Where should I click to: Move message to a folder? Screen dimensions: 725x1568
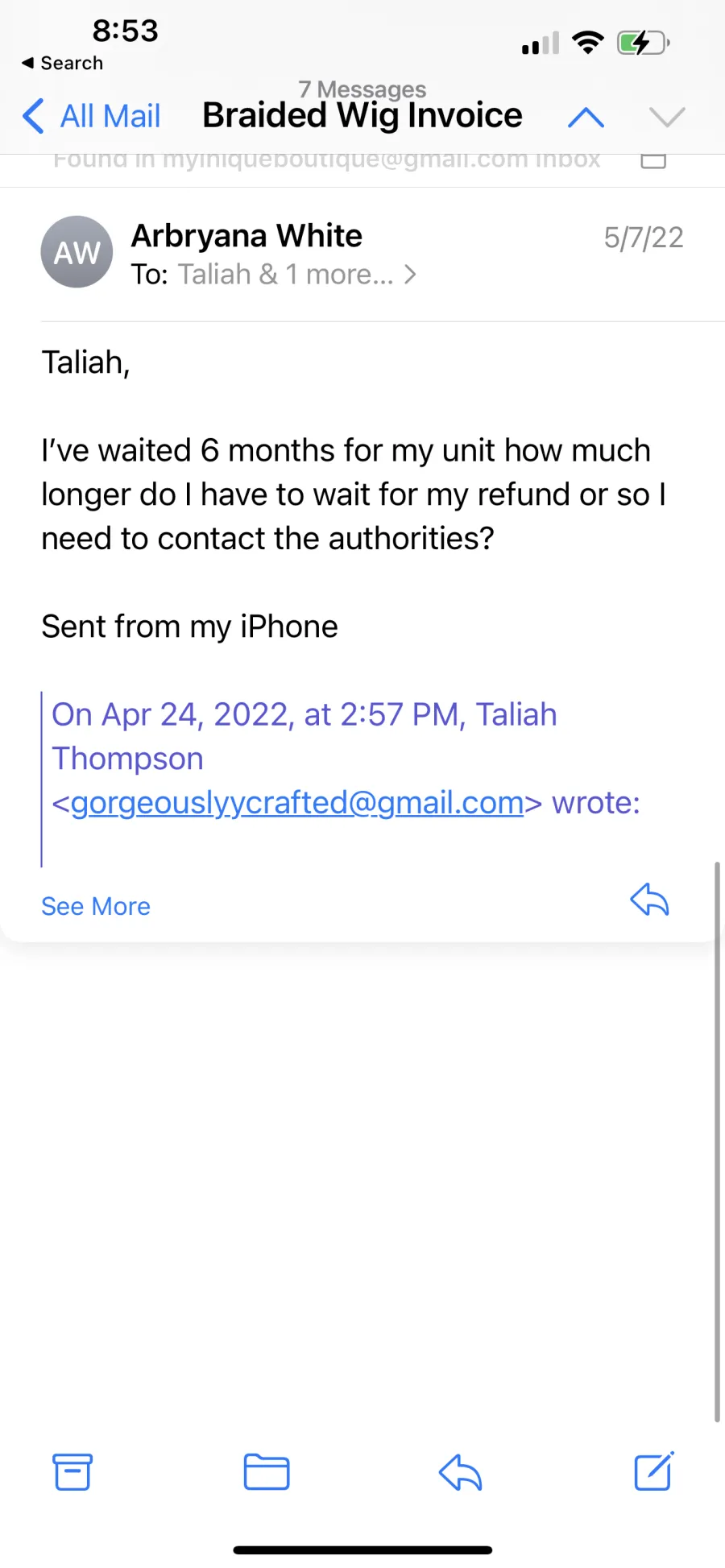tap(267, 1471)
